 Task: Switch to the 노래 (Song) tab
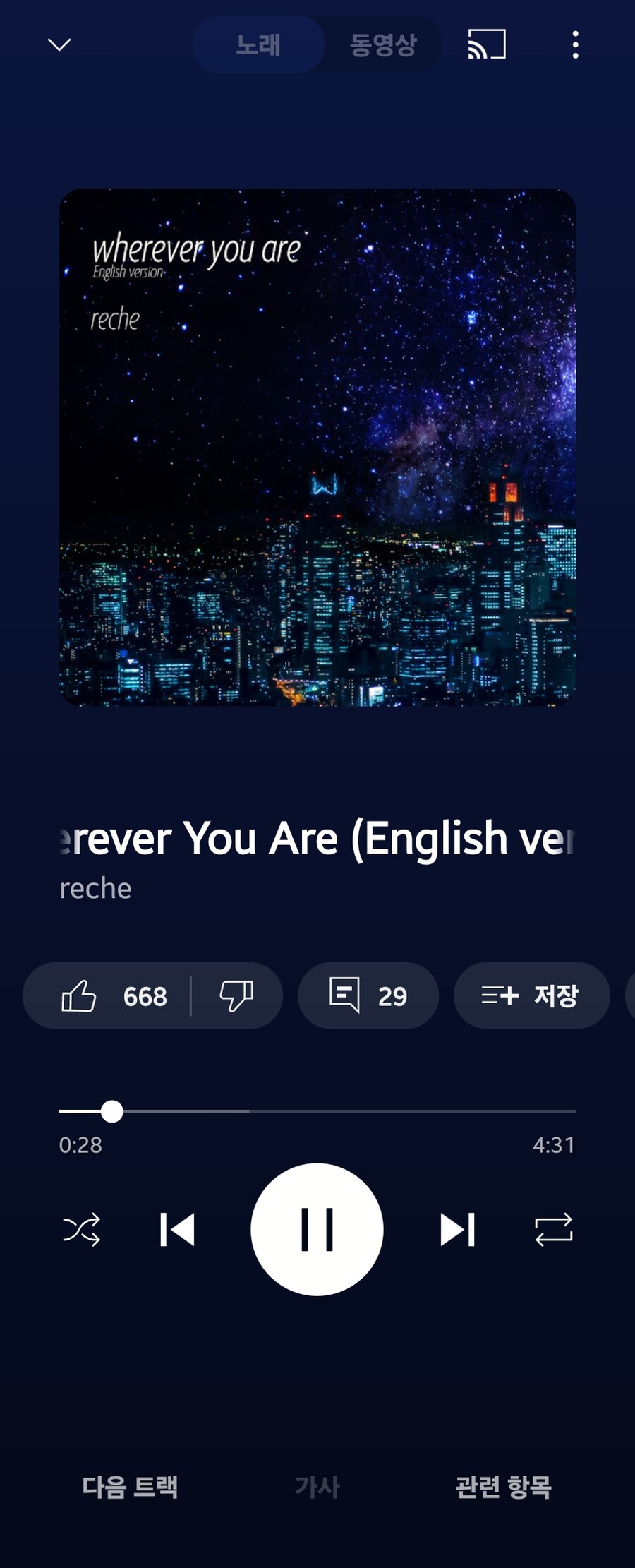[x=258, y=45]
